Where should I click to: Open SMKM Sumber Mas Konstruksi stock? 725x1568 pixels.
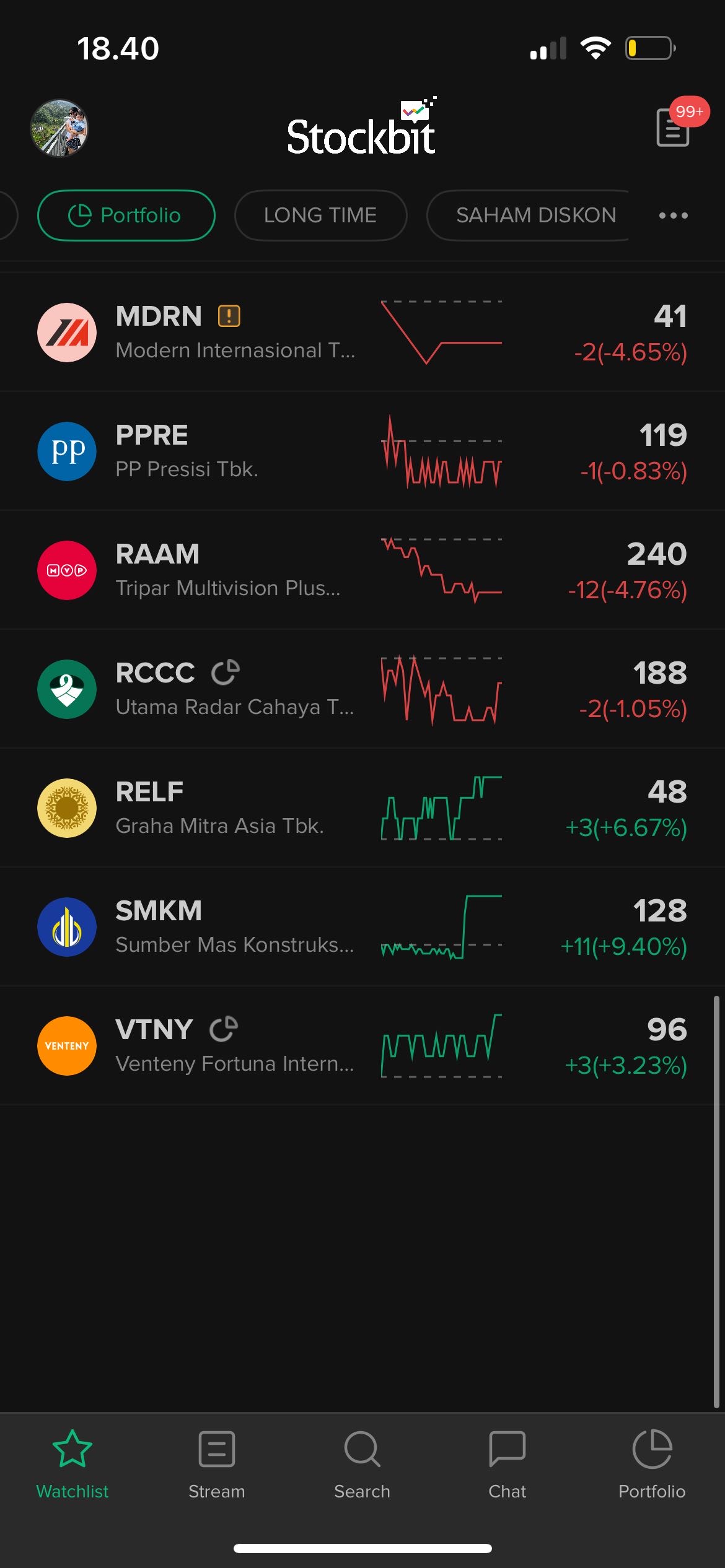pos(235,927)
